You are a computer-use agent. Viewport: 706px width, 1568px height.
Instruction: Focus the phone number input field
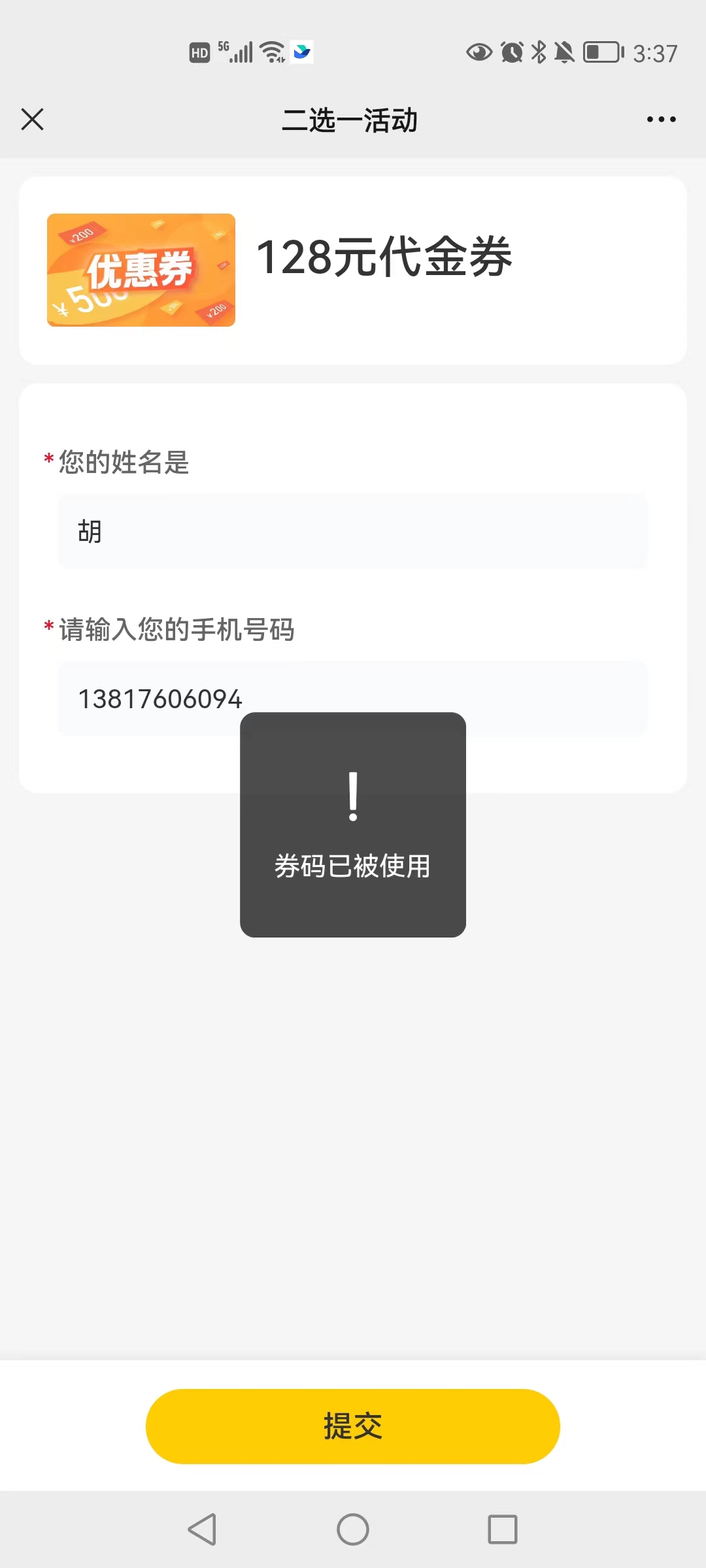point(150,698)
